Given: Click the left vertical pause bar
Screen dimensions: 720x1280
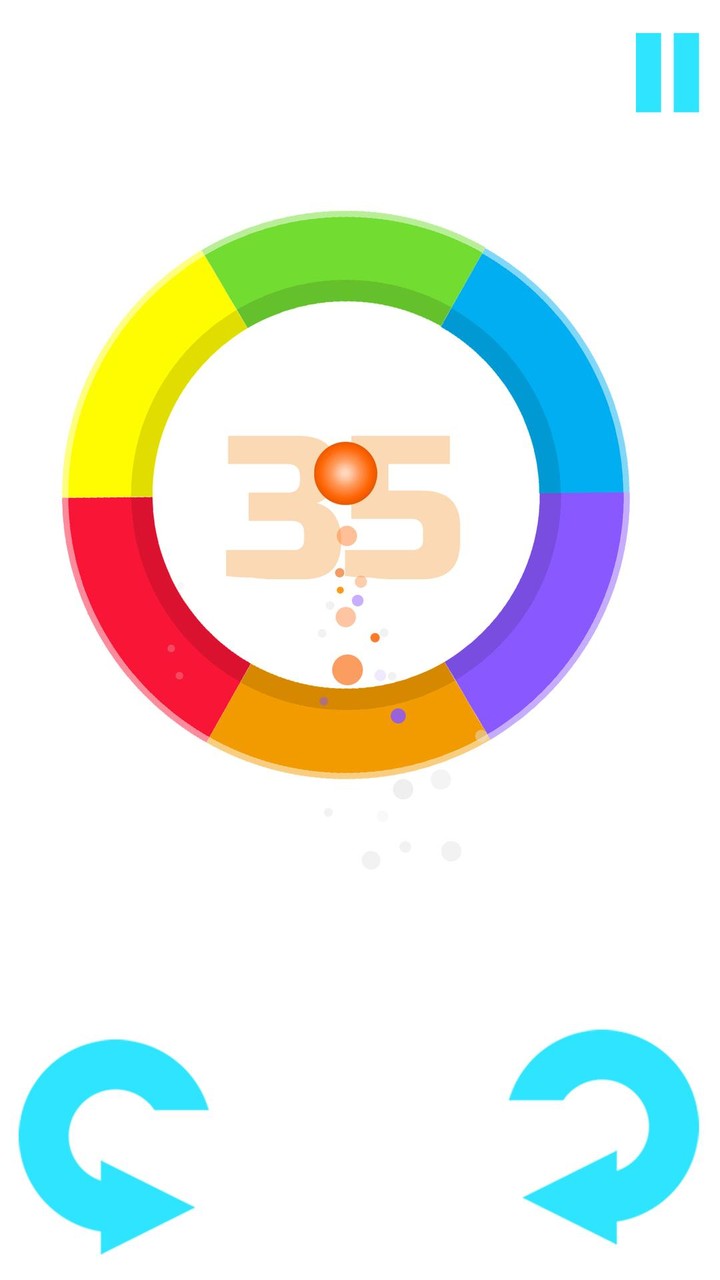Looking at the screenshot, I should (651, 70).
